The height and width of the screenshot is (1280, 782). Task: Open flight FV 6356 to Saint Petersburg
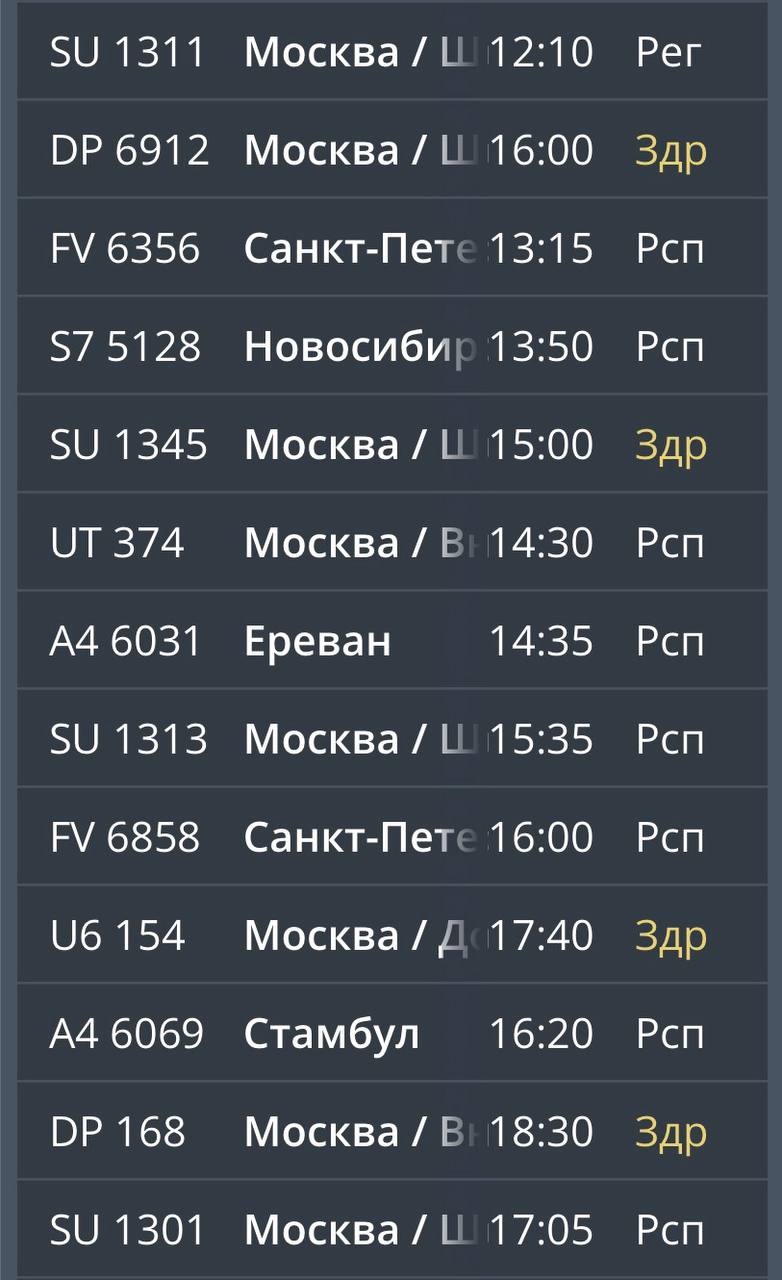click(390, 248)
